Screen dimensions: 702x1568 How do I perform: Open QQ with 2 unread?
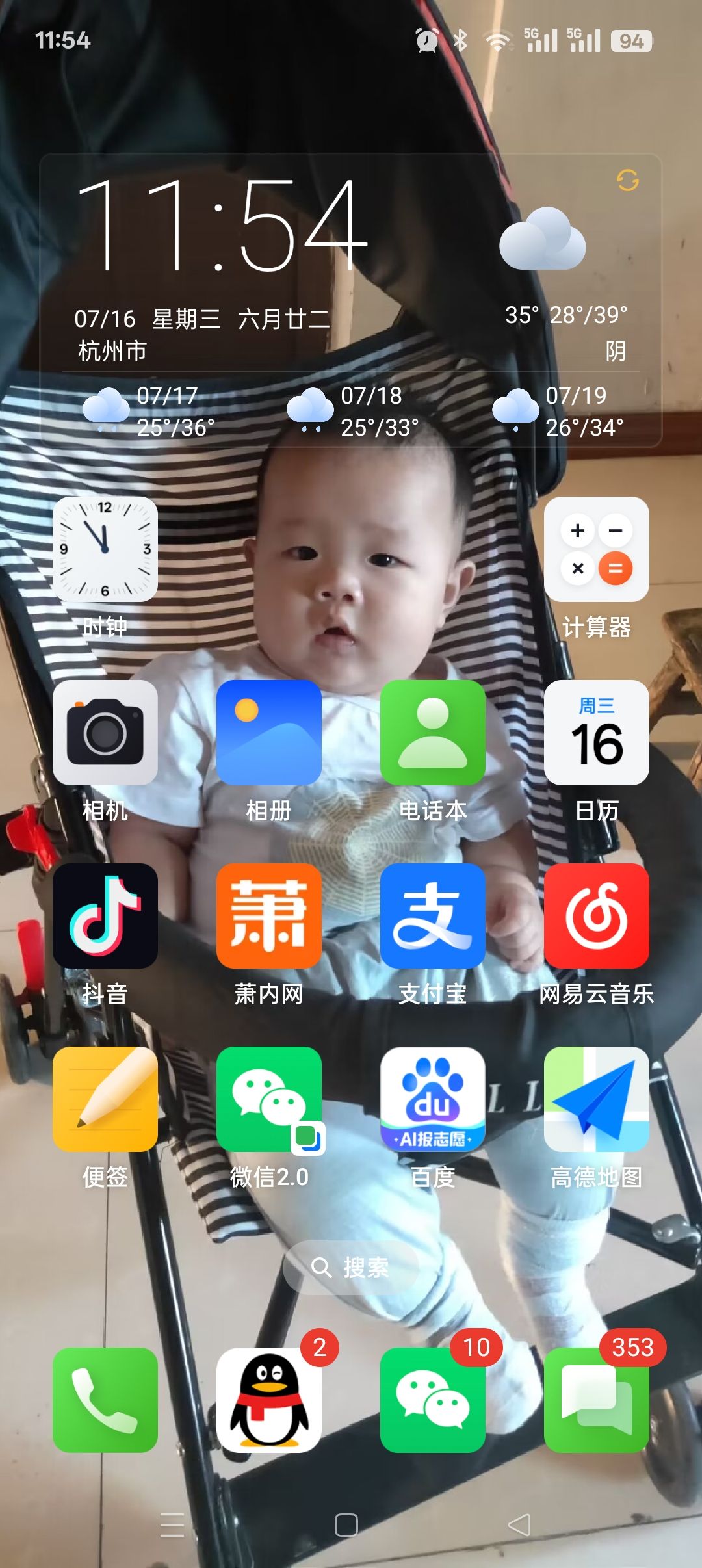pyautogui.click(x=268, y=1400)
